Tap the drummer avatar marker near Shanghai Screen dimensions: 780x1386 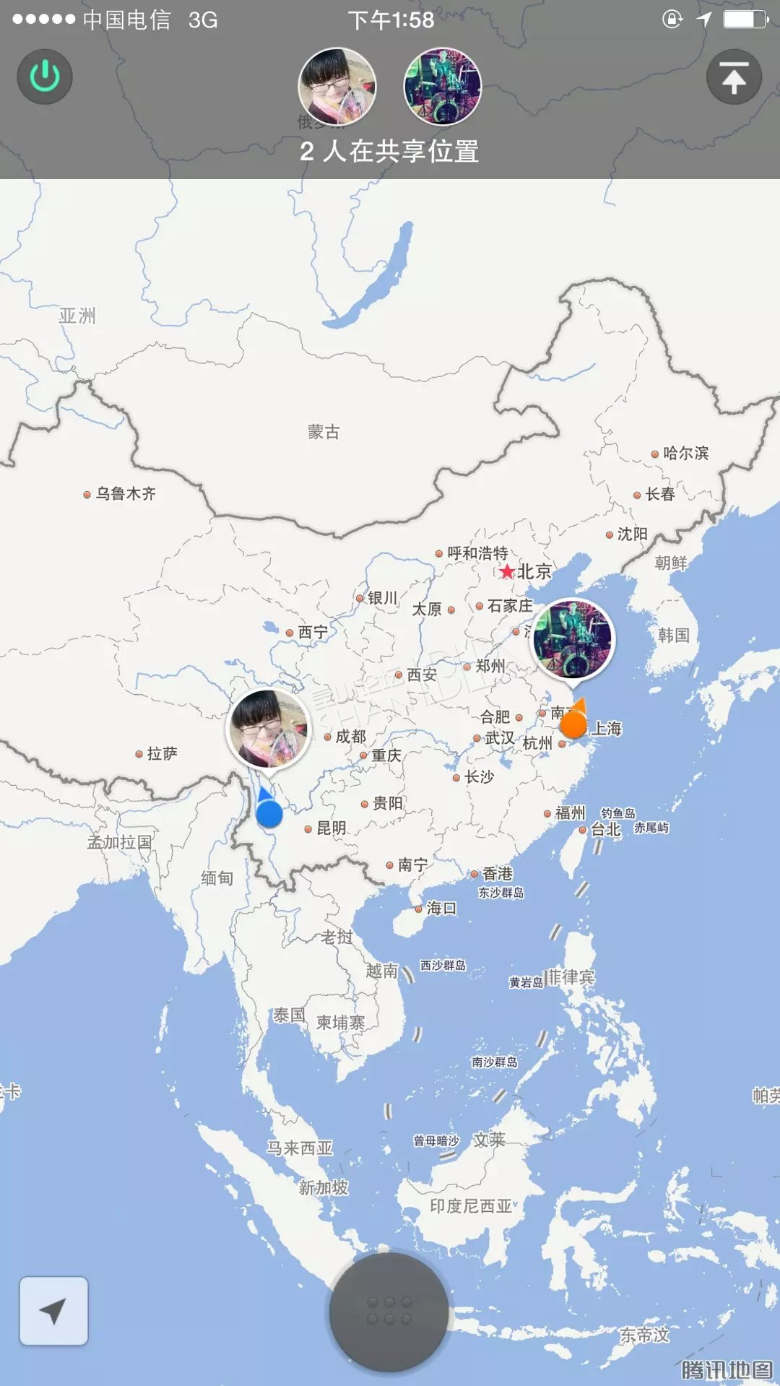point(573,640)
